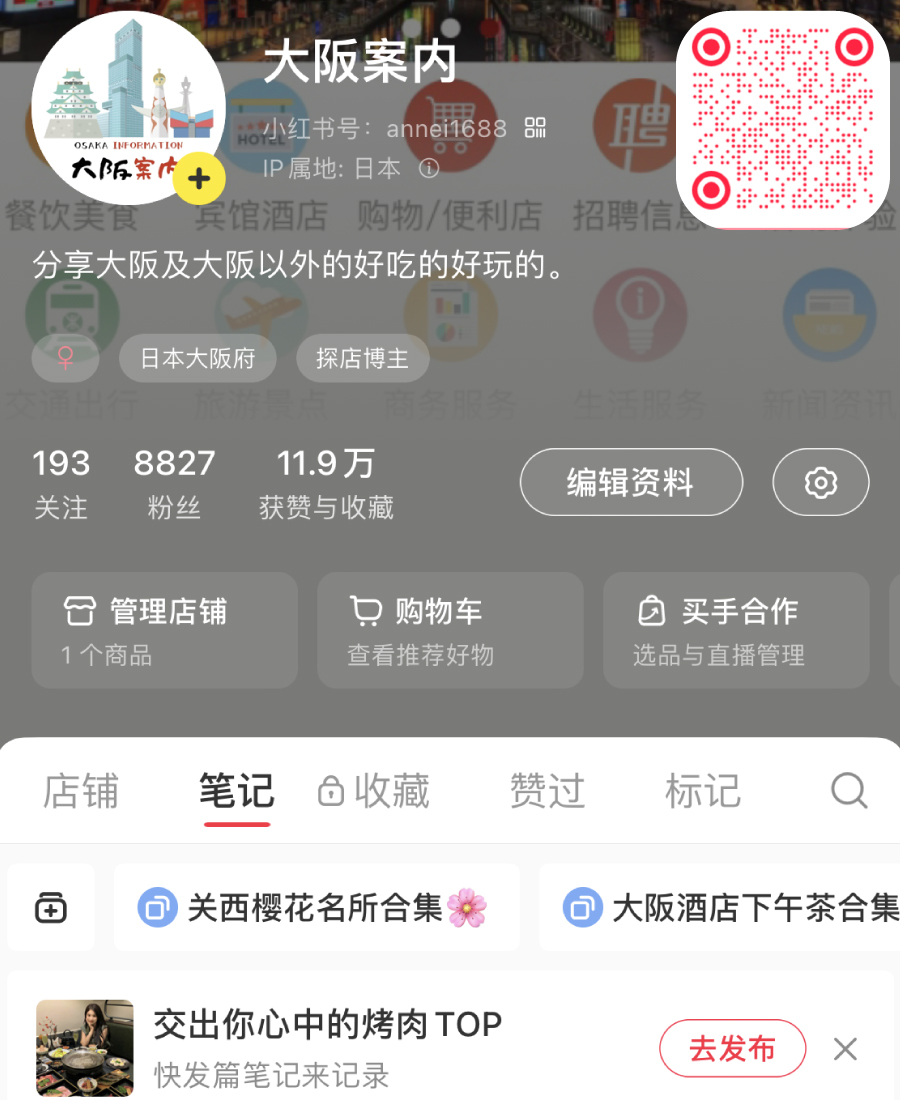Image resolution: width=900 pixels, height=1100 pixels.
Task: Create a new notes collection
Action: [51, 908]
